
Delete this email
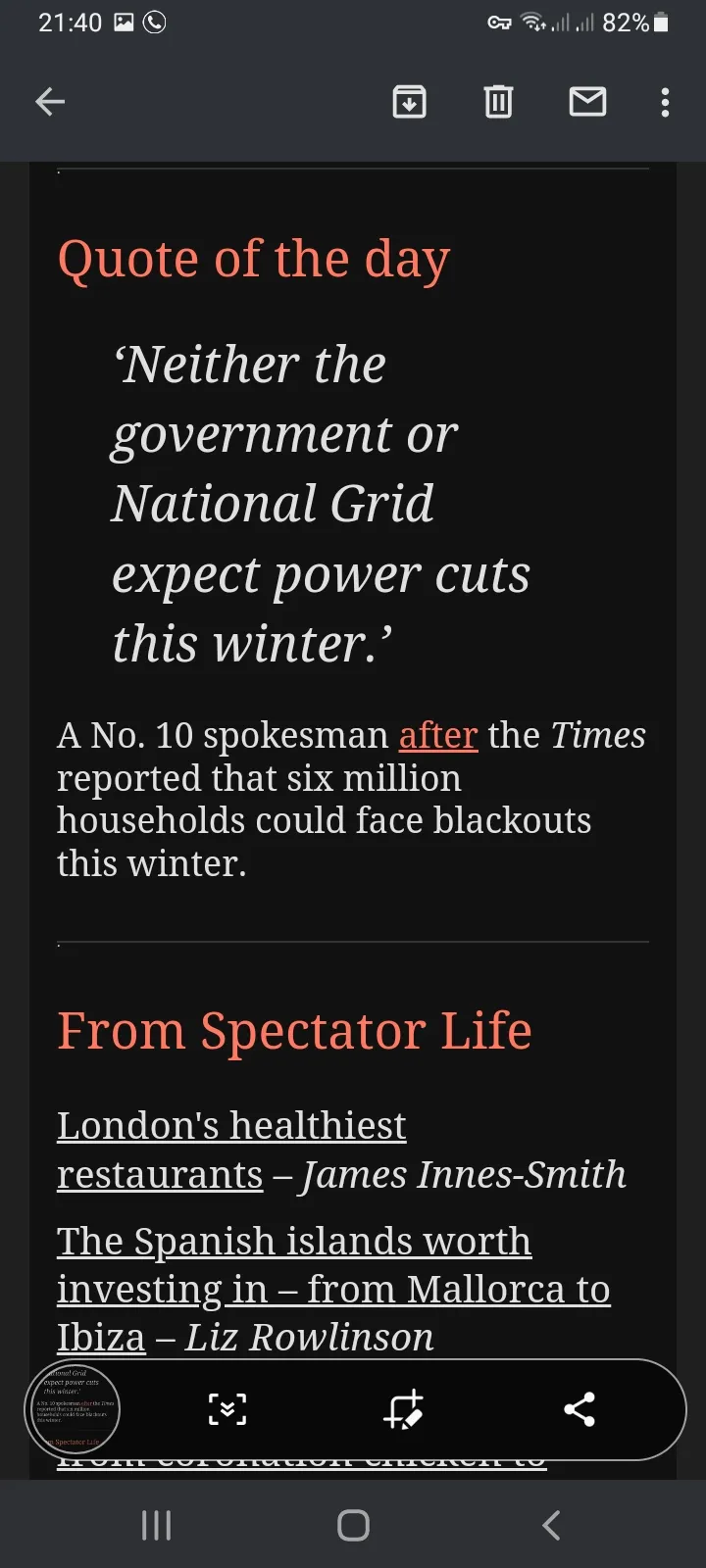pos(498,102)
